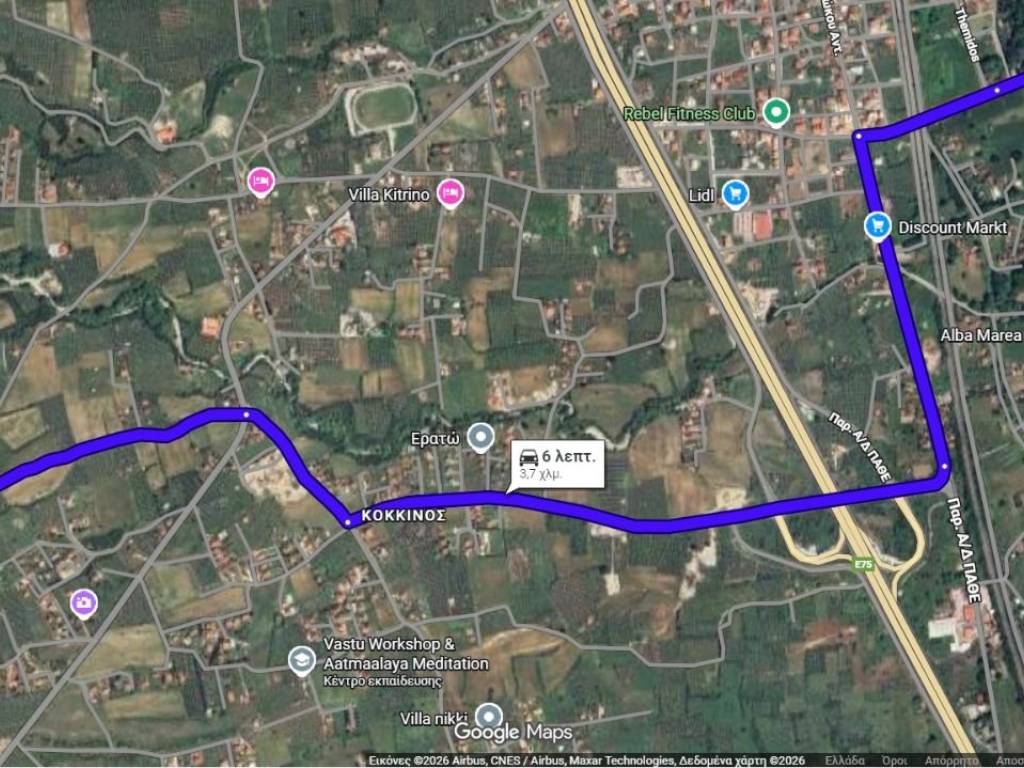Image resolution: width=1024 pixels, height=768 pixels.
Task: Open the Όροι terms link
Action: coord(894,760)
